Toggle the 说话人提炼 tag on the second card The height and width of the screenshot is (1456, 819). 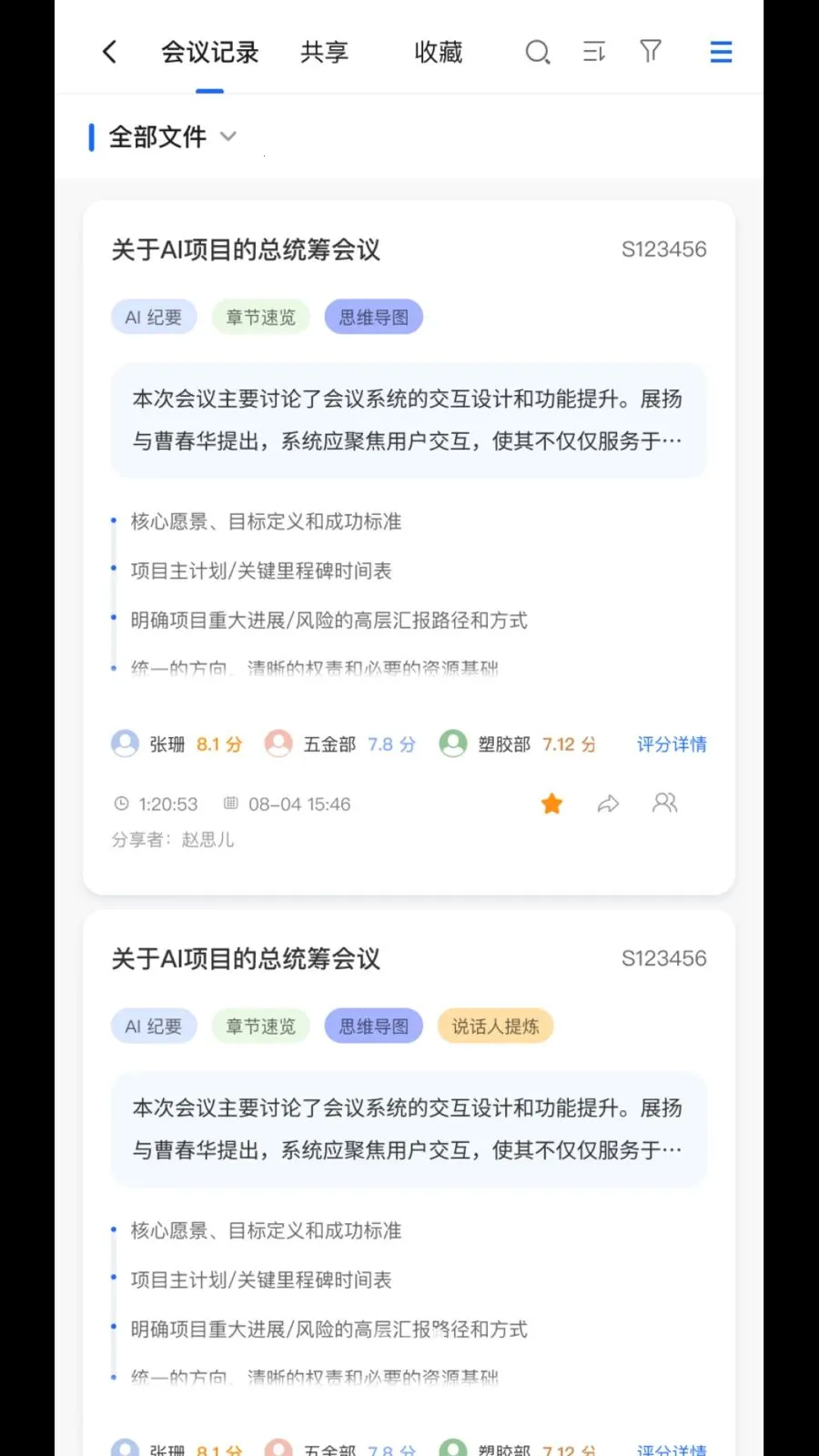point(494,1026)
